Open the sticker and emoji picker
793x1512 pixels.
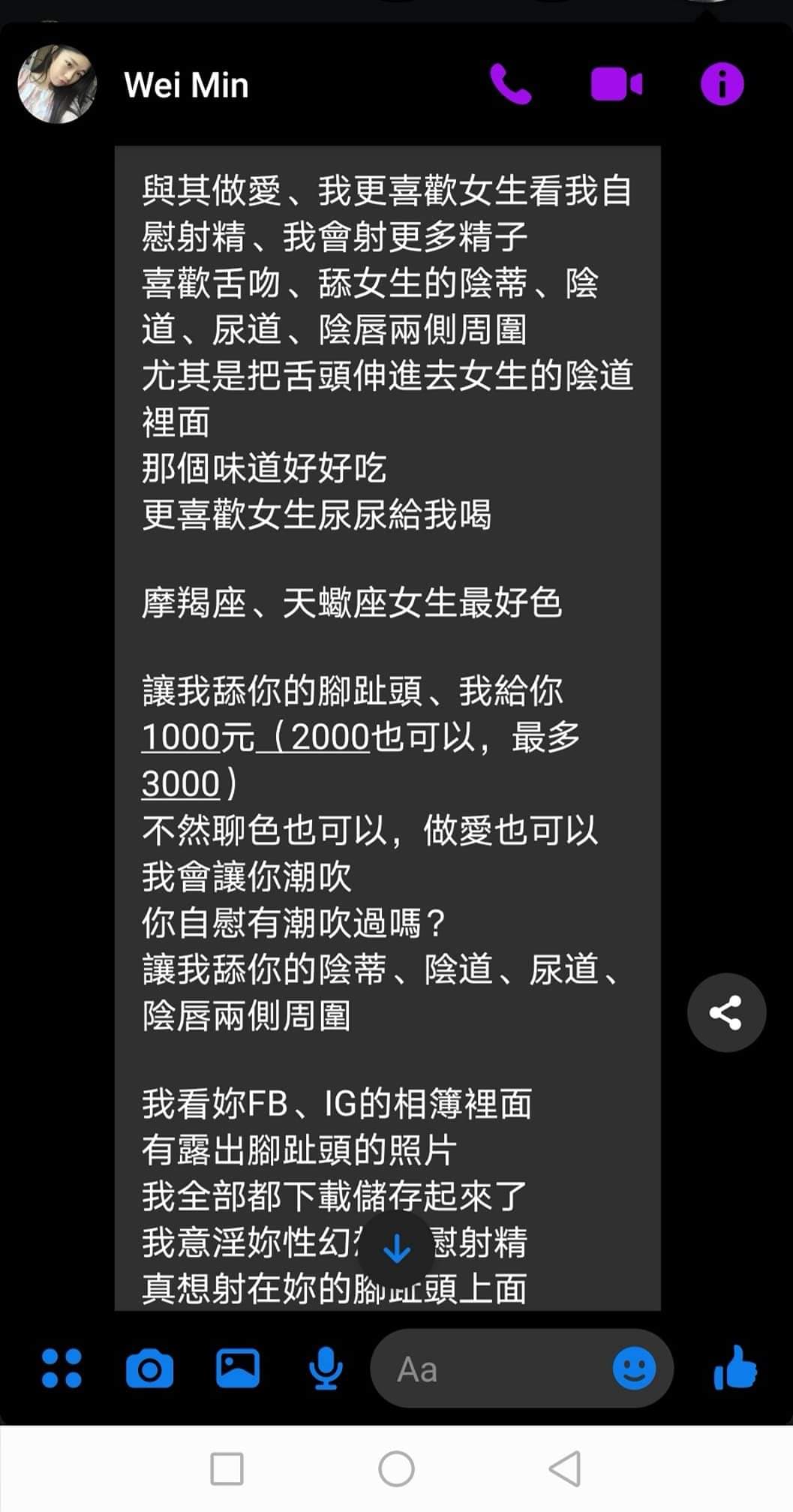tap(634, 1368)
